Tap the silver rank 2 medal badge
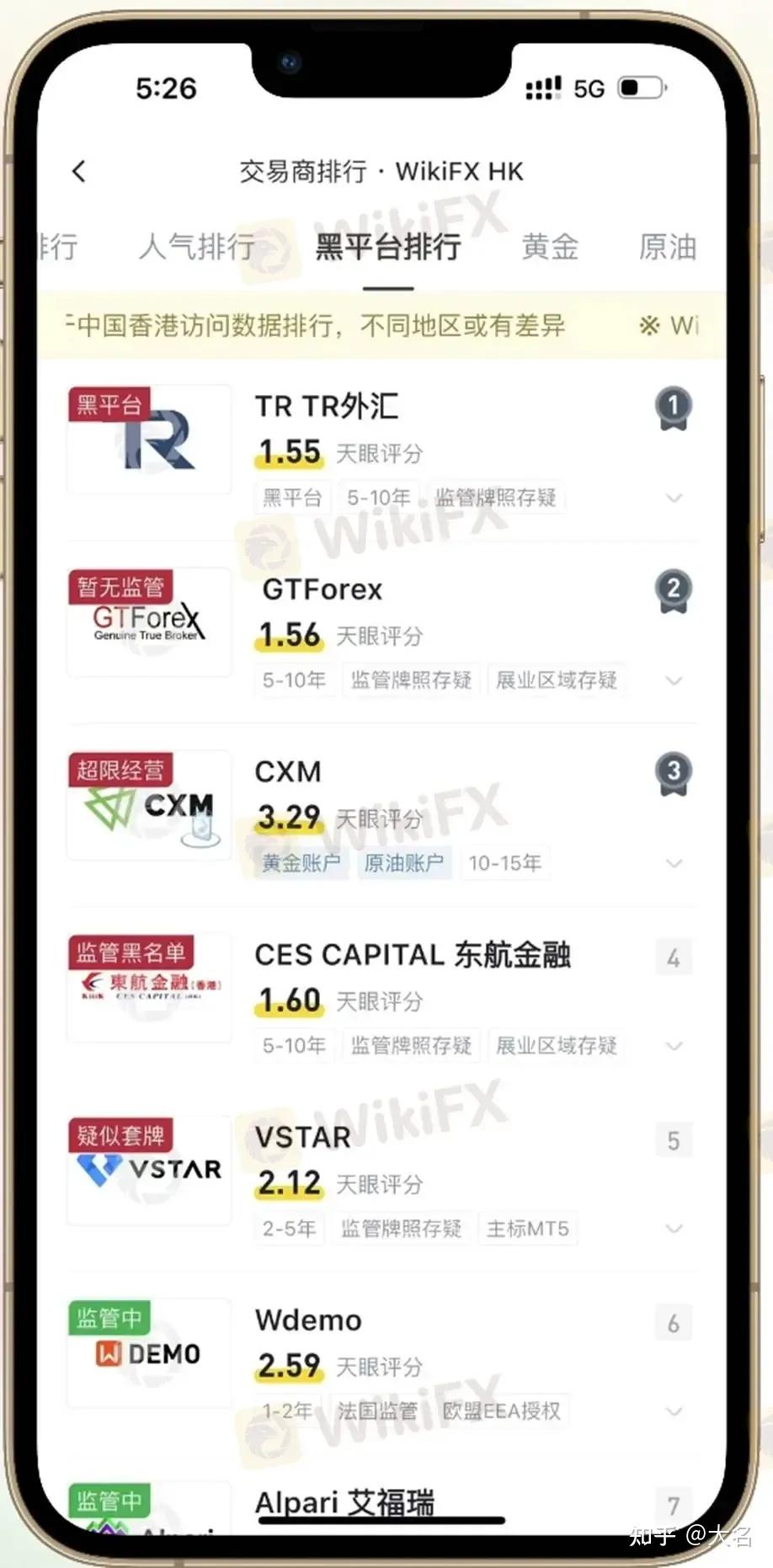This screenshot has width=773, height=1568. (673, 592)
